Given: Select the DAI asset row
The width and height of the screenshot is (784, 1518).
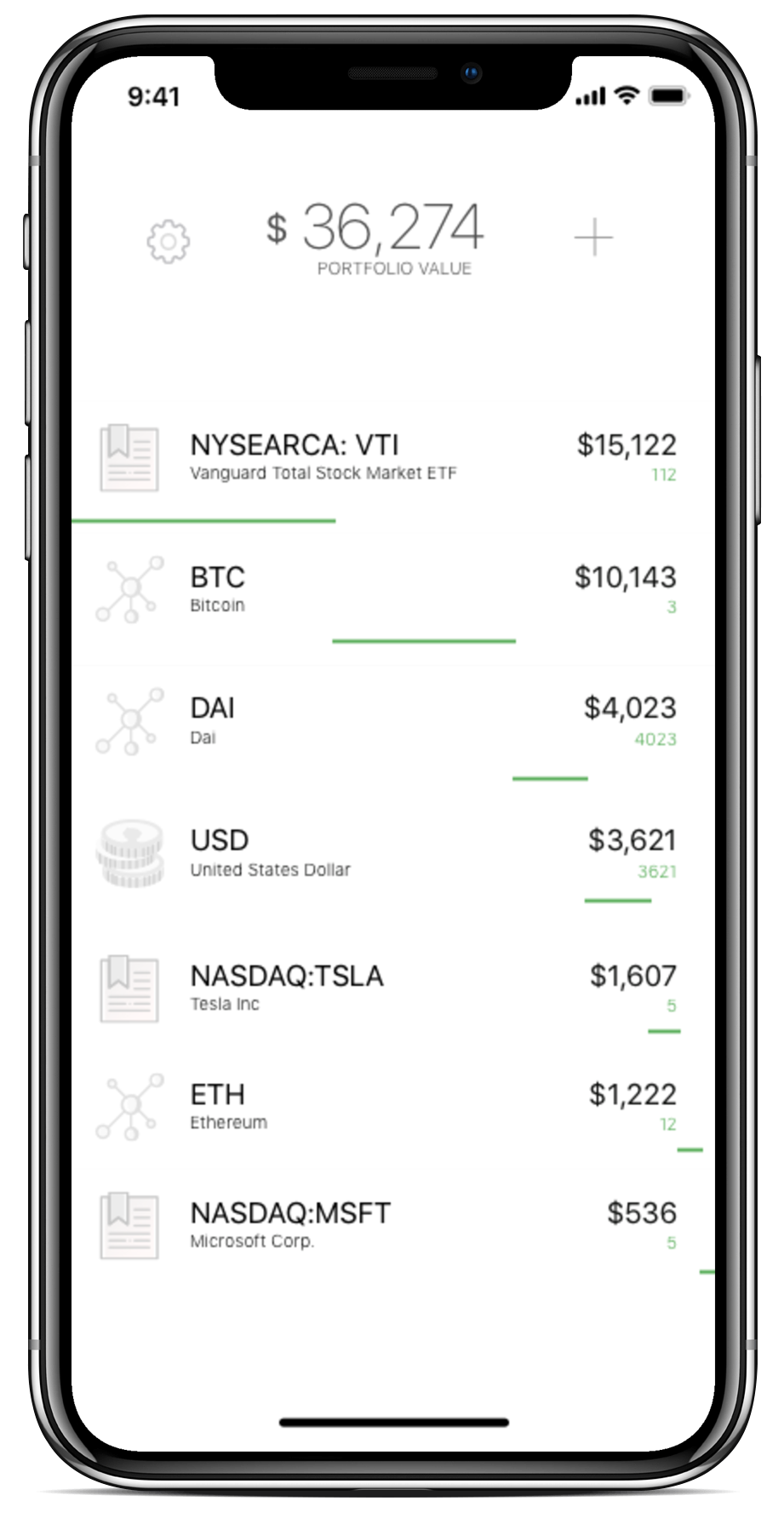Looking at the screenshot, I should click(392, 720).
